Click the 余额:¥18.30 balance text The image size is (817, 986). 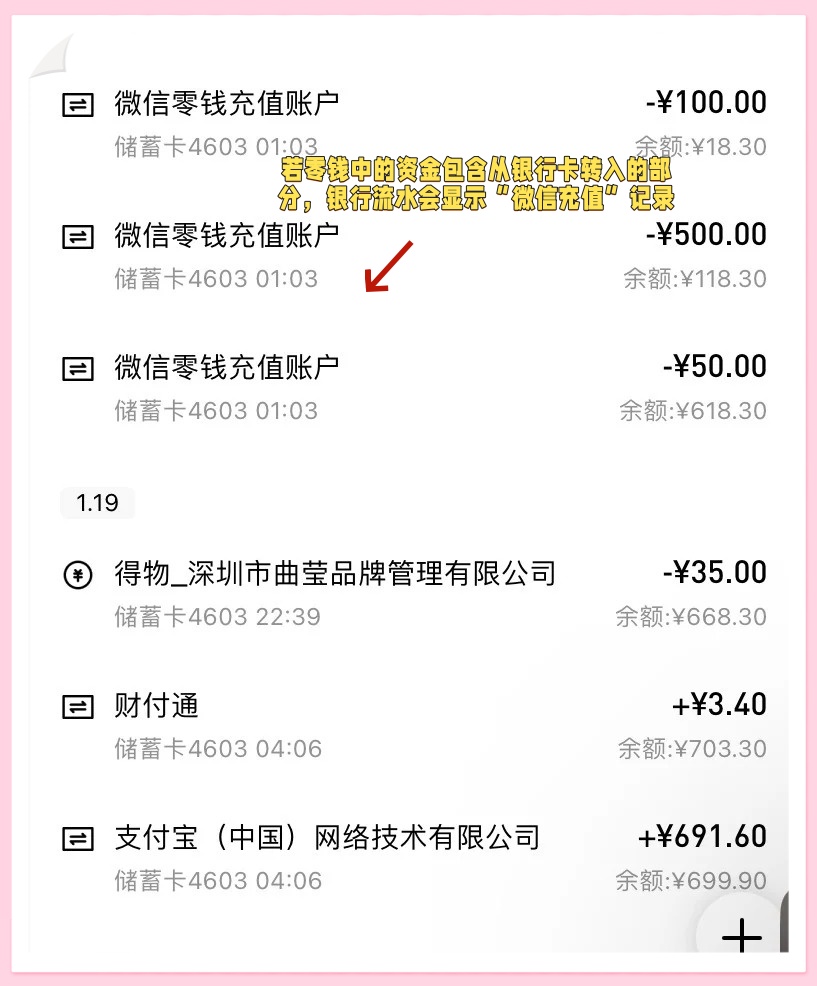pyautogui.click(x=704, y=146)
